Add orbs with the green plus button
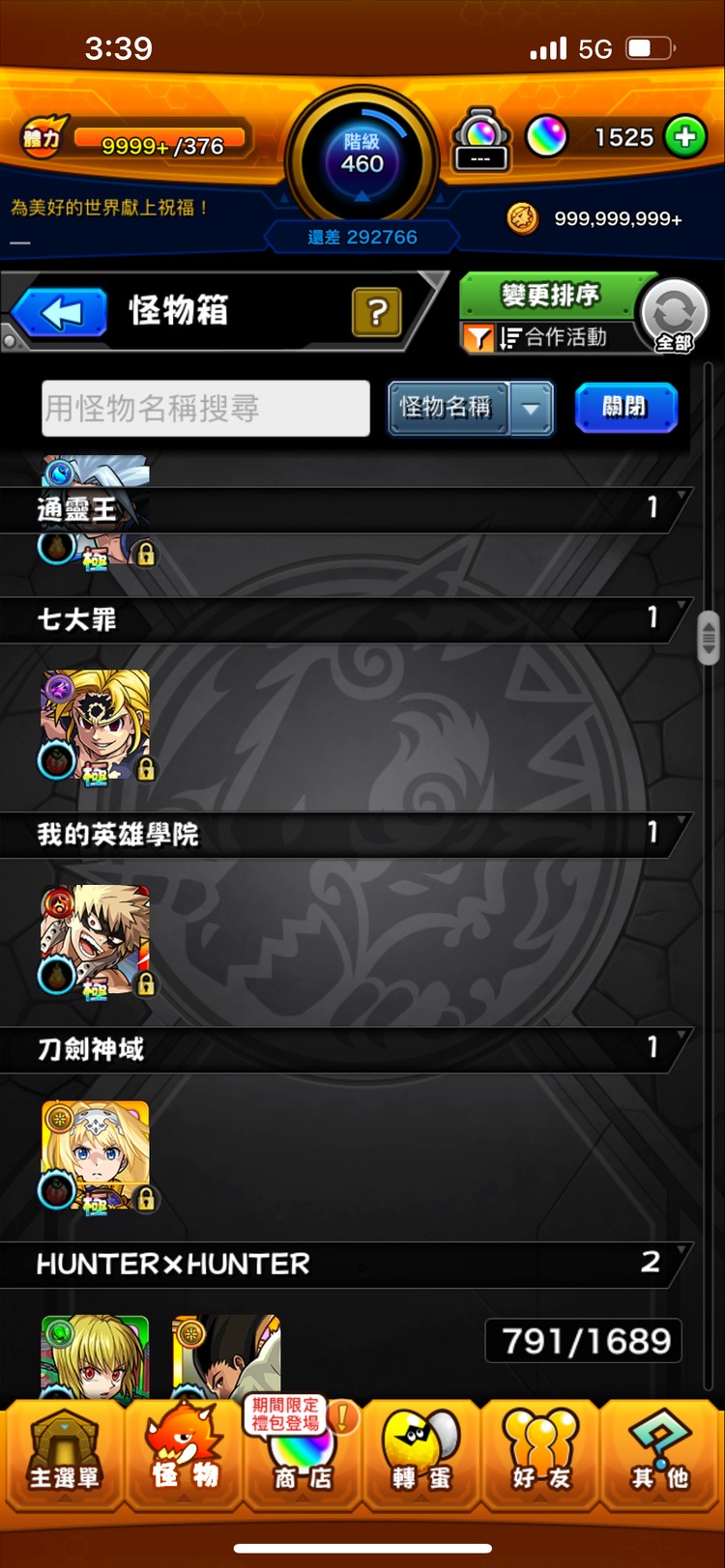 685,137
